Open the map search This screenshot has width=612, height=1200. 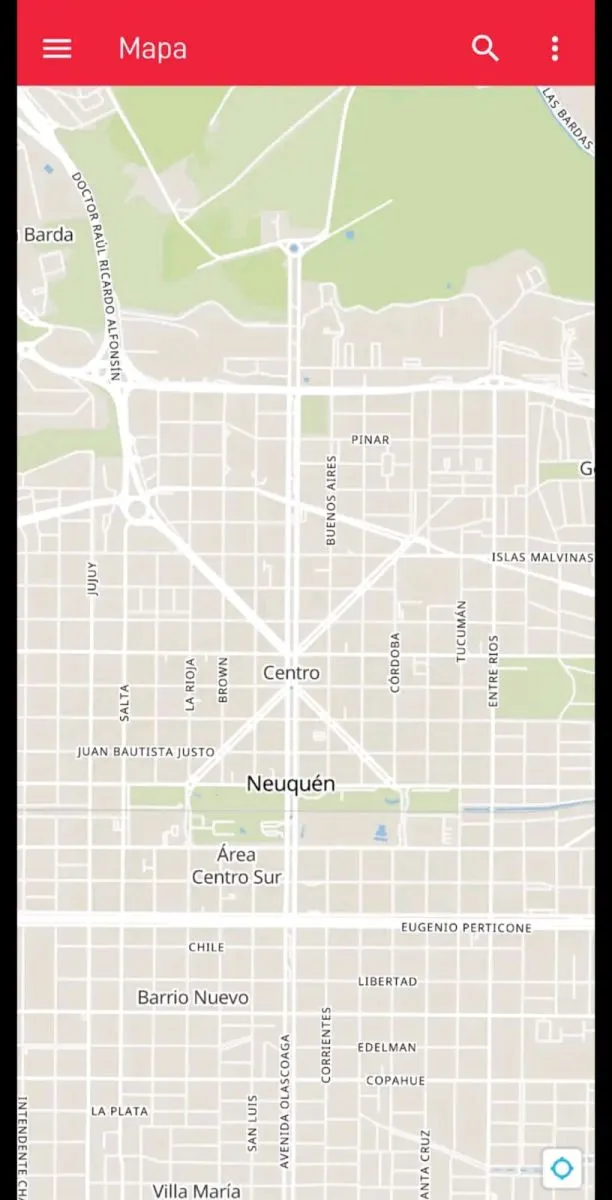[485, 48]
